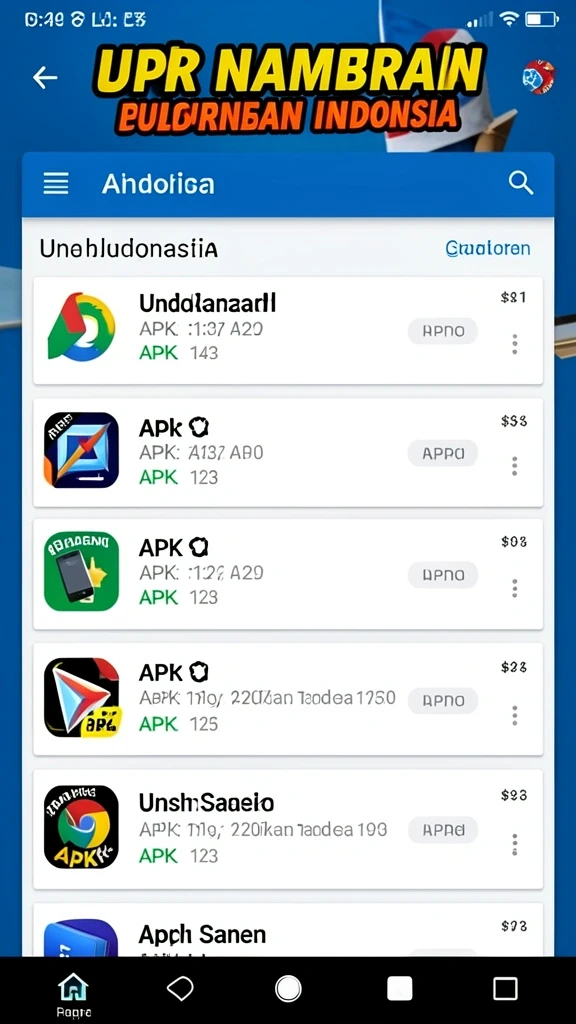This screenshot has width=576, height=1024.
Task: Open overflow menu for UnshSaoeio
Action: [x=515, y=844]
